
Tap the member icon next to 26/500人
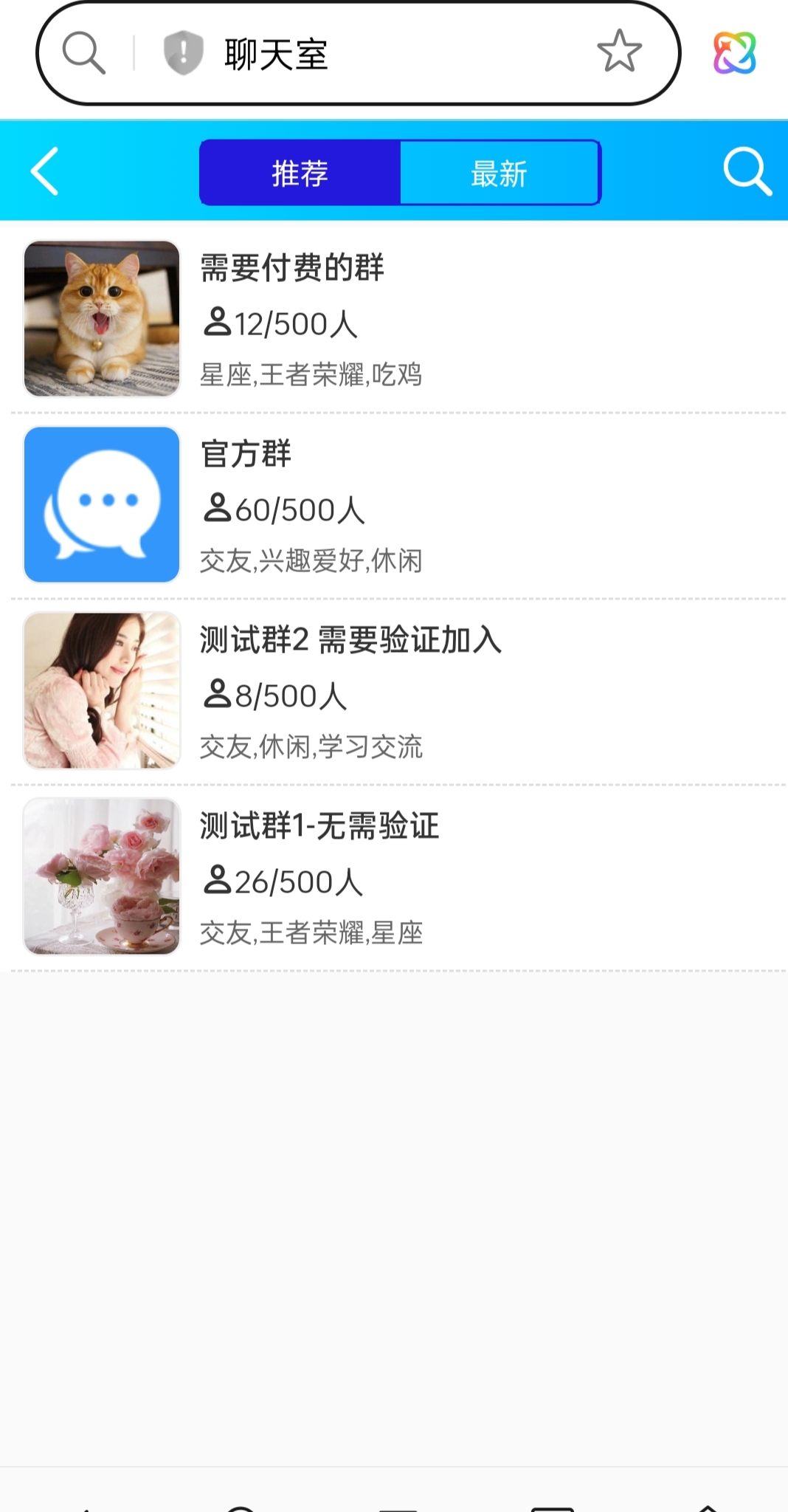click(217, 879)
